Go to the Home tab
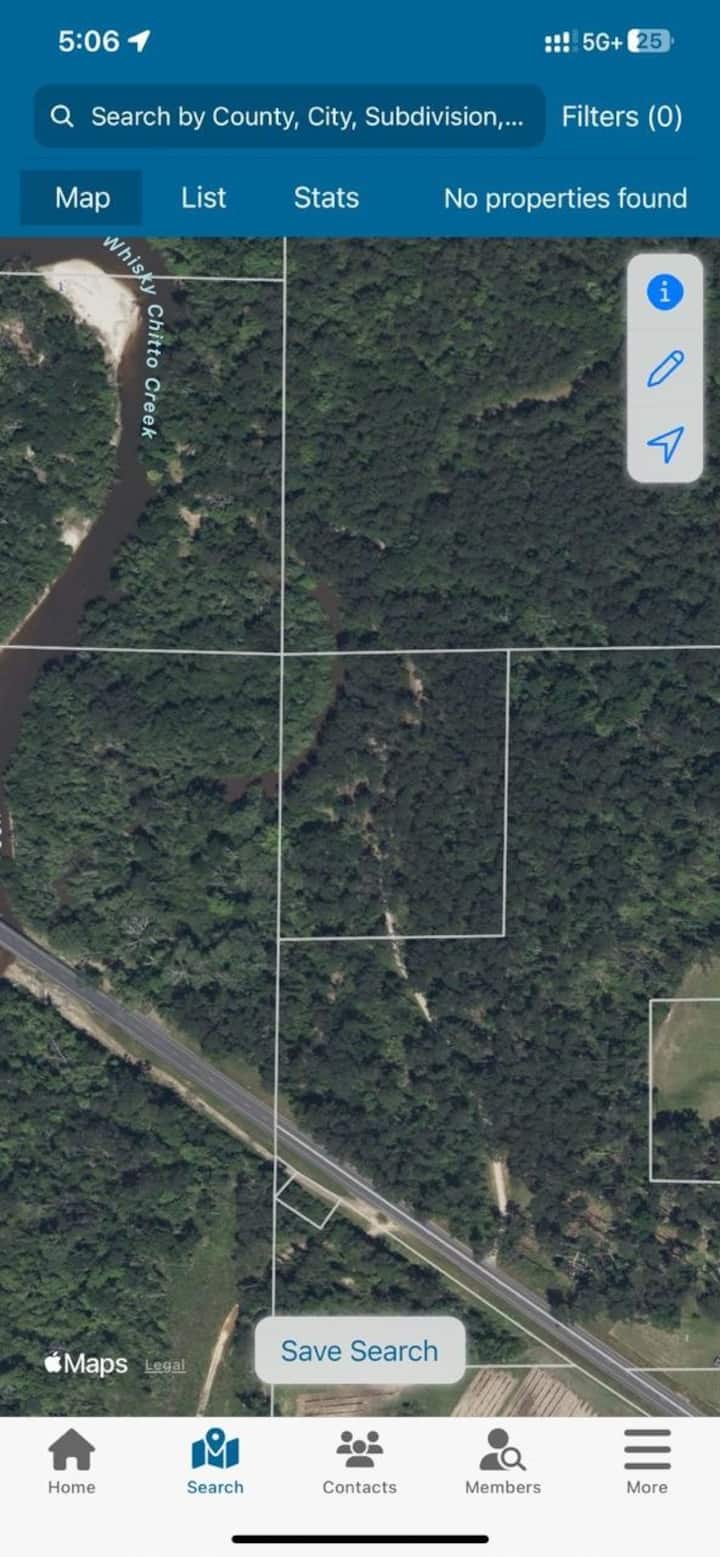720x1557 pixels. point(72,1461)
